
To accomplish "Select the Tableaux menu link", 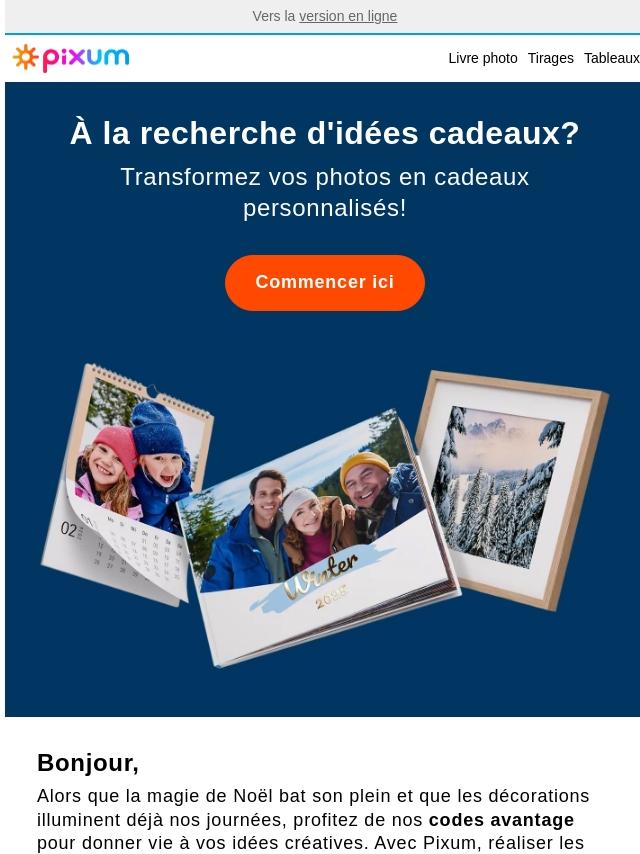I will [x=612, y=58].
